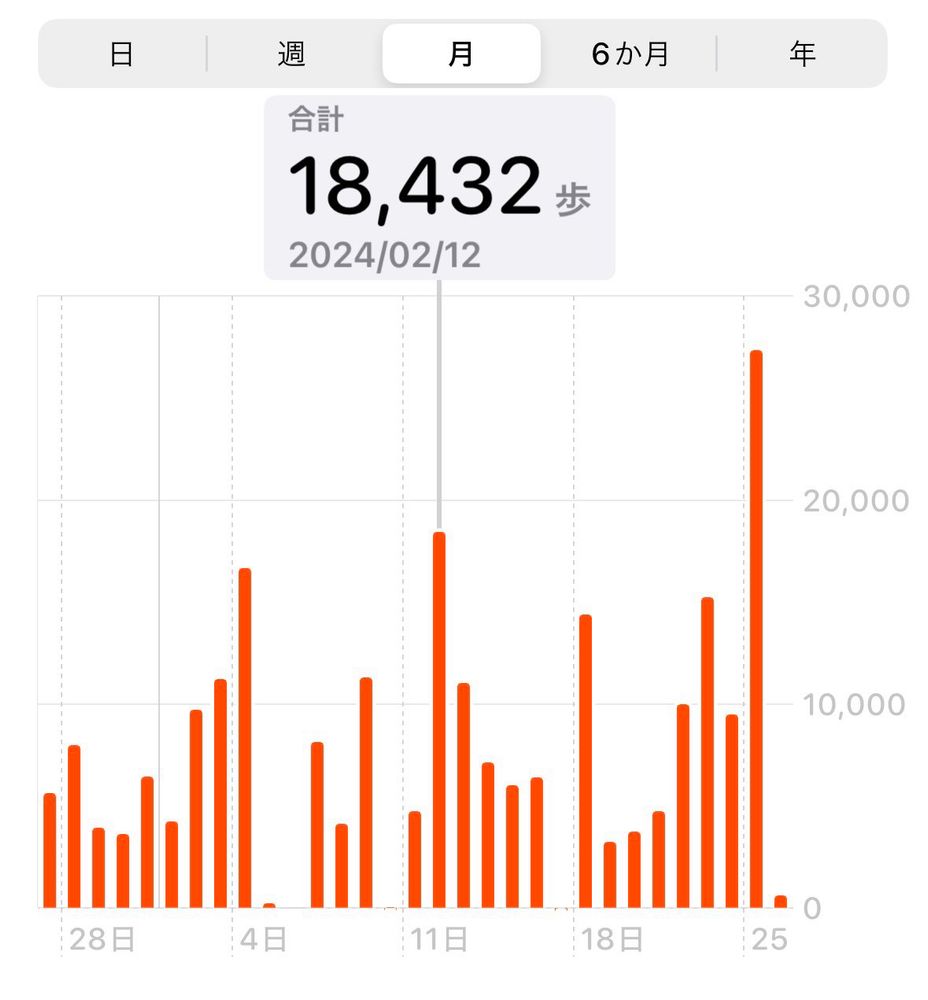Viewport: 928px width, 1000px height.
Task: Select the bar at 18日
Action: coord(585,761)
